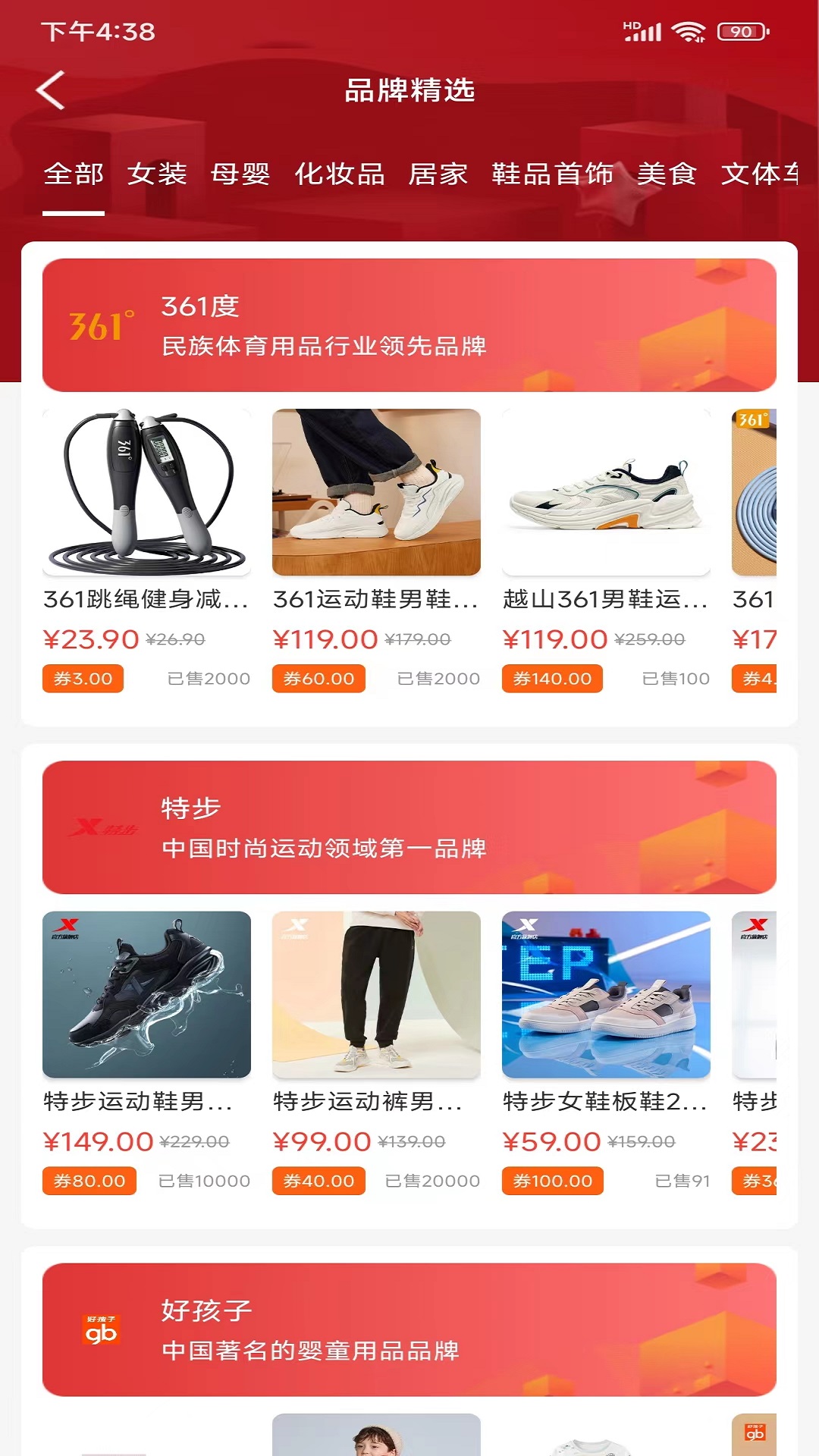The image size is (819, 1456).
Task: Select the 全部 tab
Action: pos(74,174)
